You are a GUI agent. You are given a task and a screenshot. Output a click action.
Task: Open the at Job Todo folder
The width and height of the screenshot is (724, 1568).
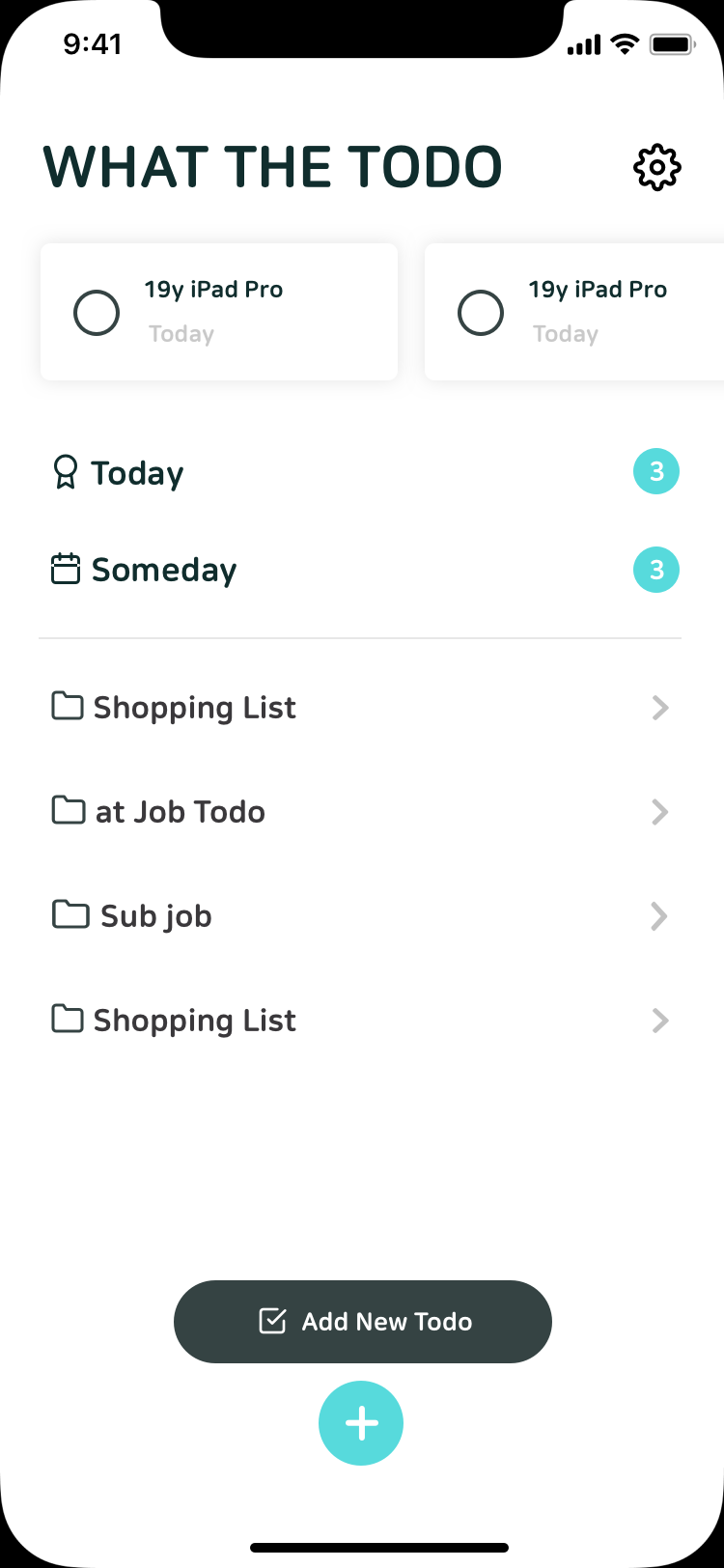click(x=360, y=812)
